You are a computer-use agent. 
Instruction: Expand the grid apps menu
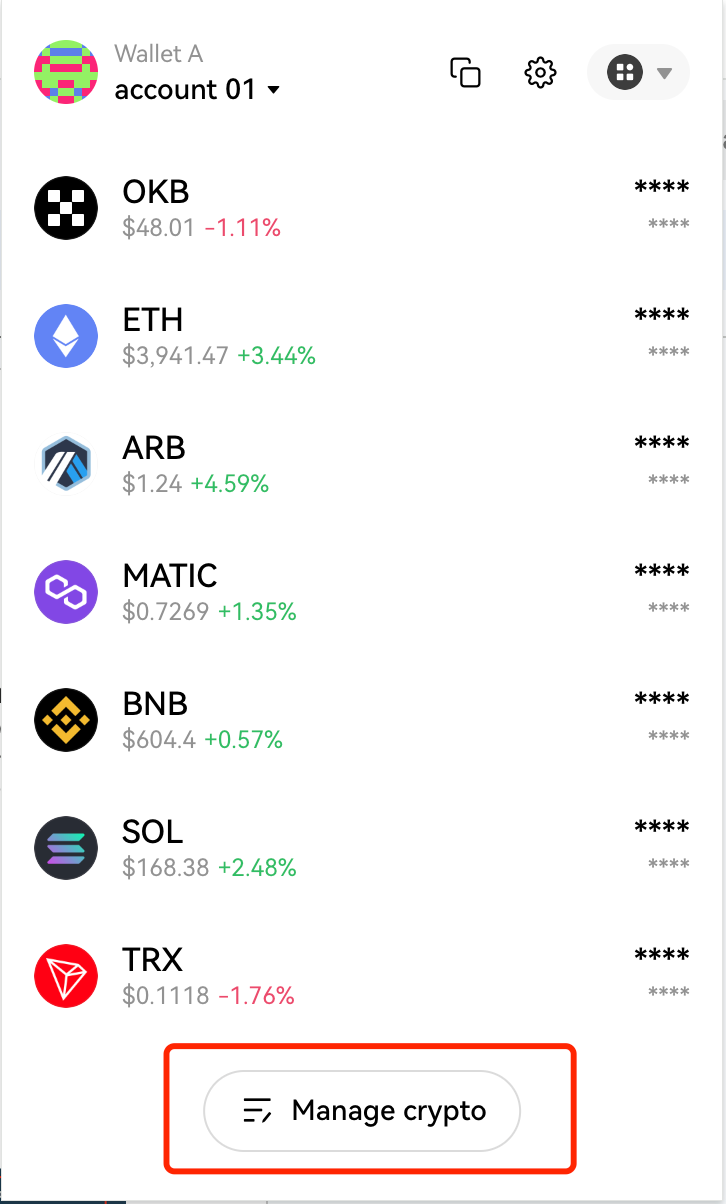tap(638, 72)
